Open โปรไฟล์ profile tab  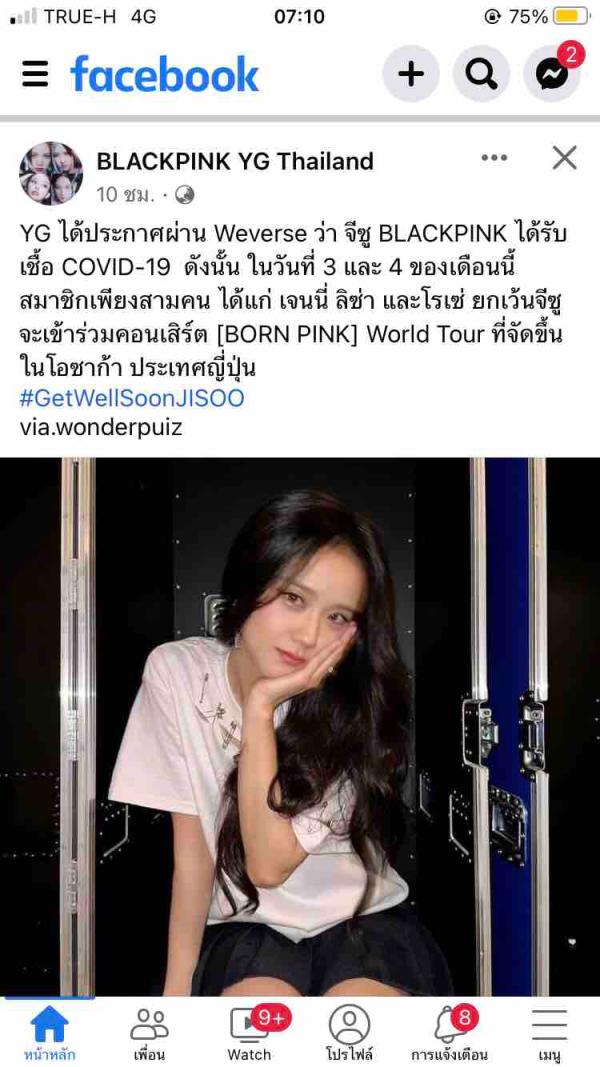[x=349, y=1033]
